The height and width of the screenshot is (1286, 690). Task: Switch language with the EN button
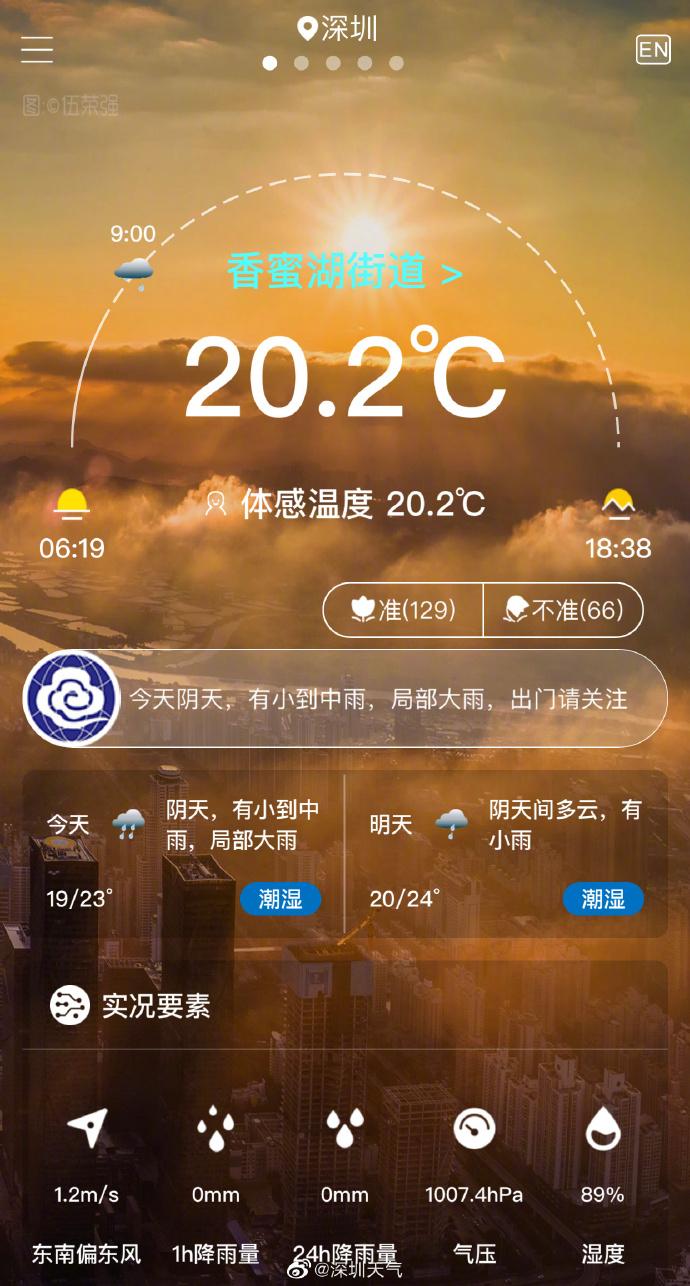(x=653, y=50)
